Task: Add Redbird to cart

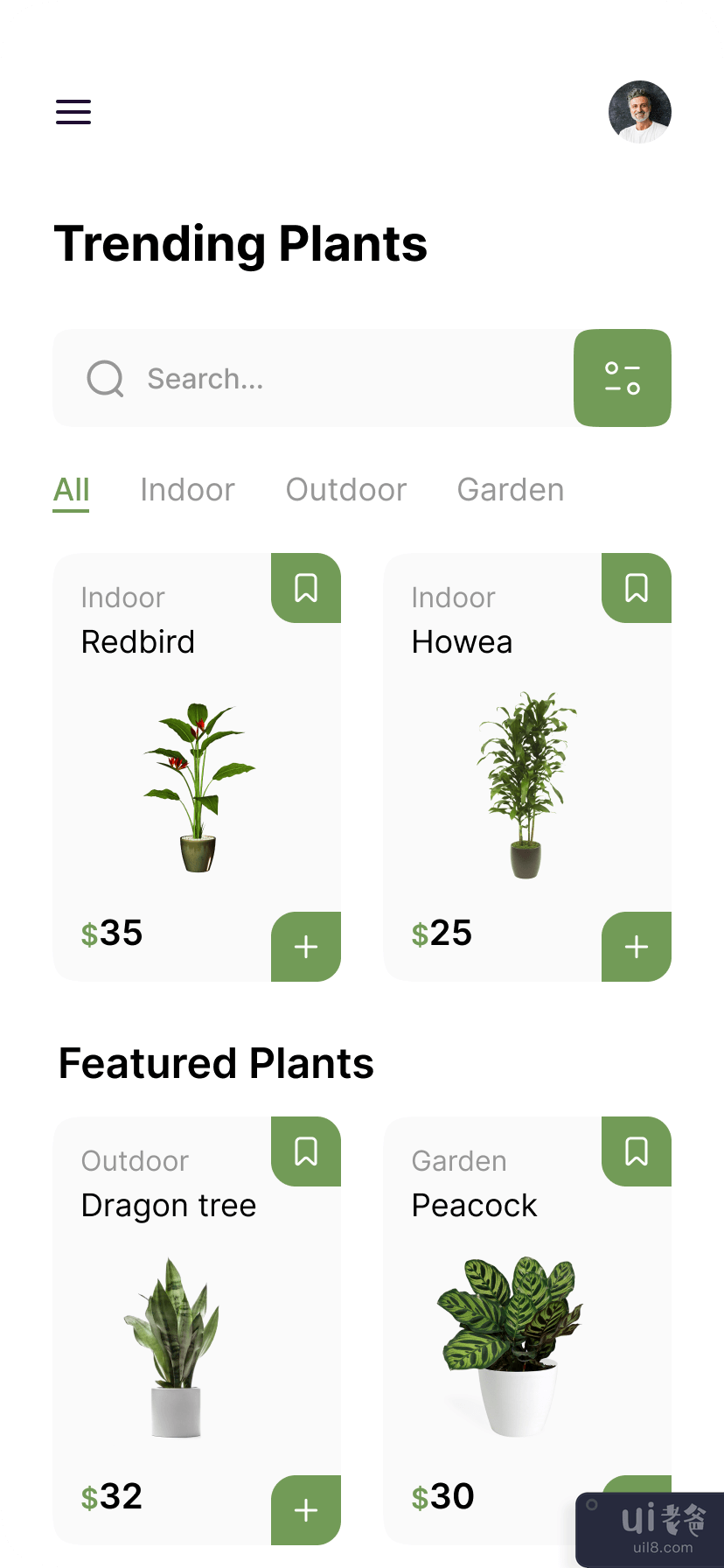Action: pos(306,947)
